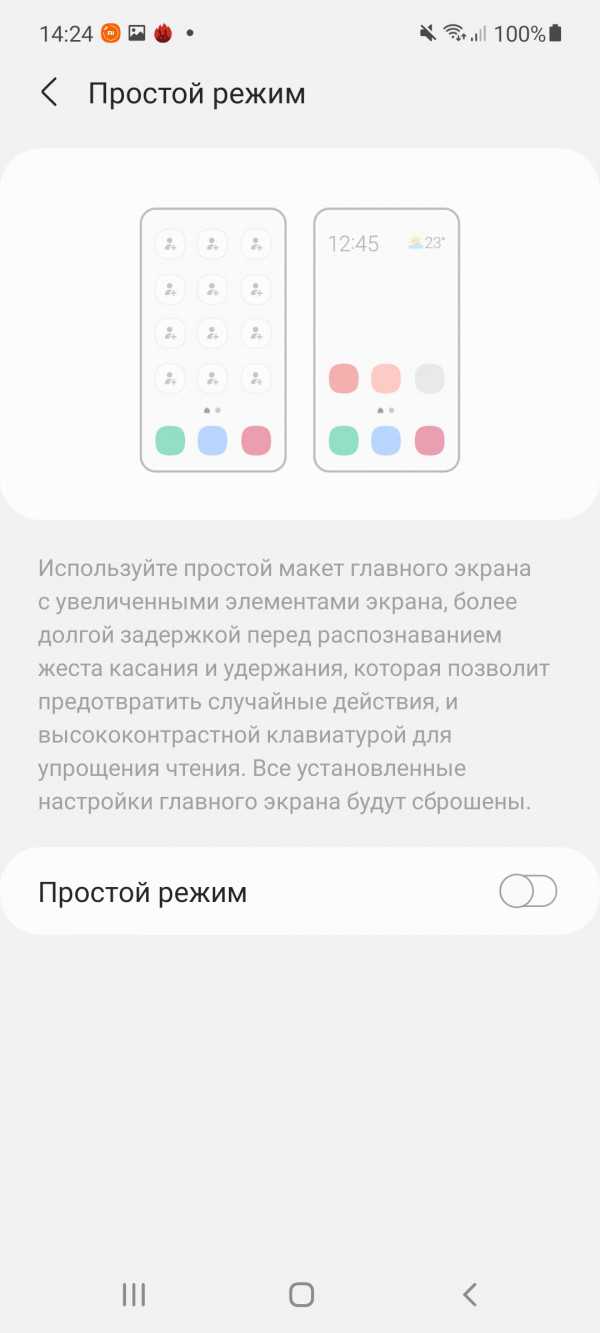Enable the Простой режим switch
The height and width of the screenshot is (1333, 600).
(x=528, y=891)
